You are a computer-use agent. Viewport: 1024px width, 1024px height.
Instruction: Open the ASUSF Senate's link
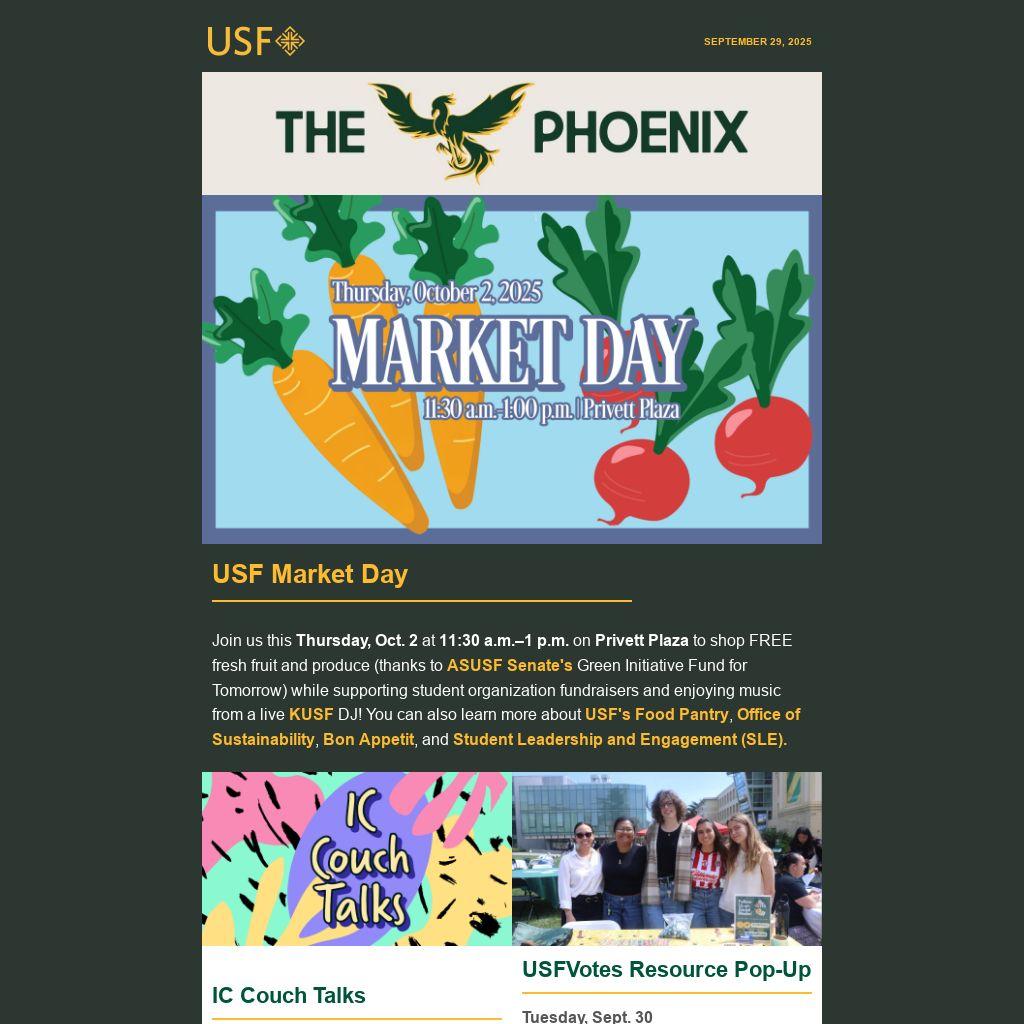point(509,665)
